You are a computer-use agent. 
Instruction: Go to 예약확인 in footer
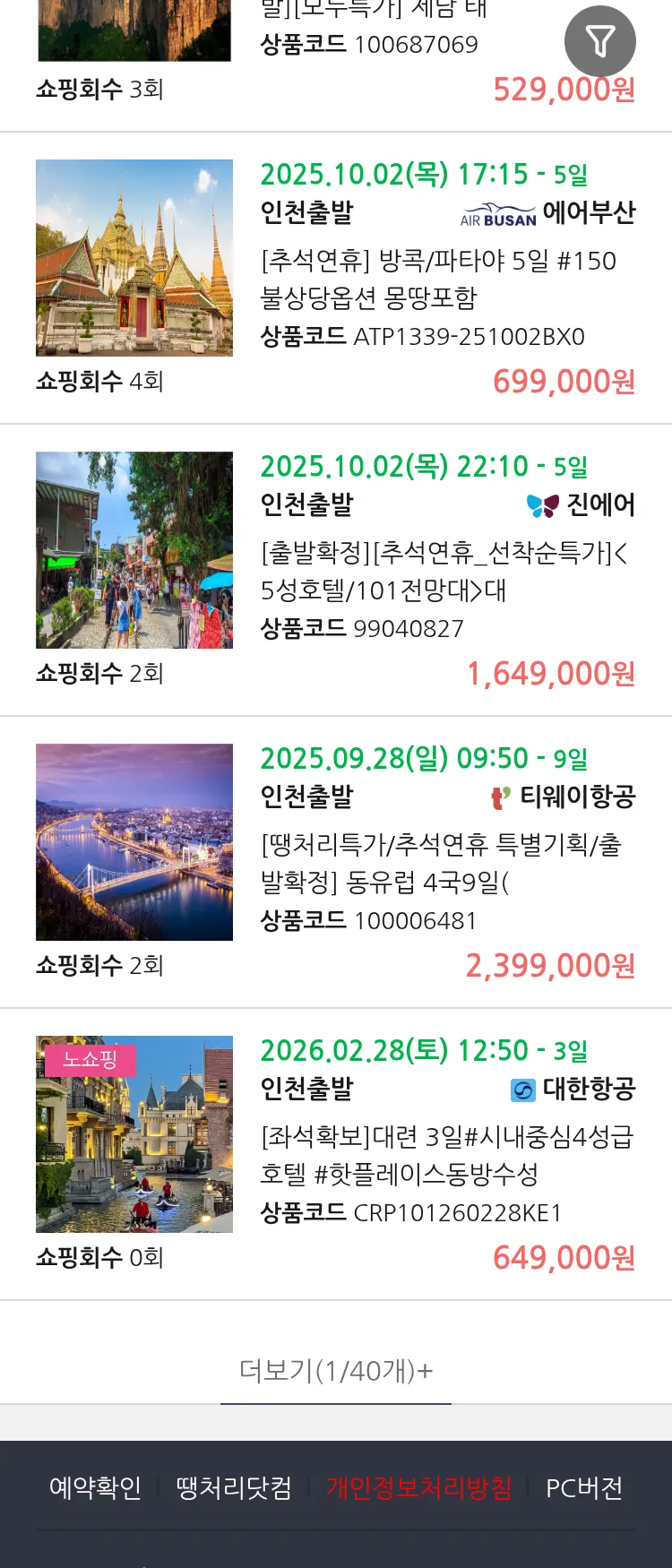point(95,1488)
